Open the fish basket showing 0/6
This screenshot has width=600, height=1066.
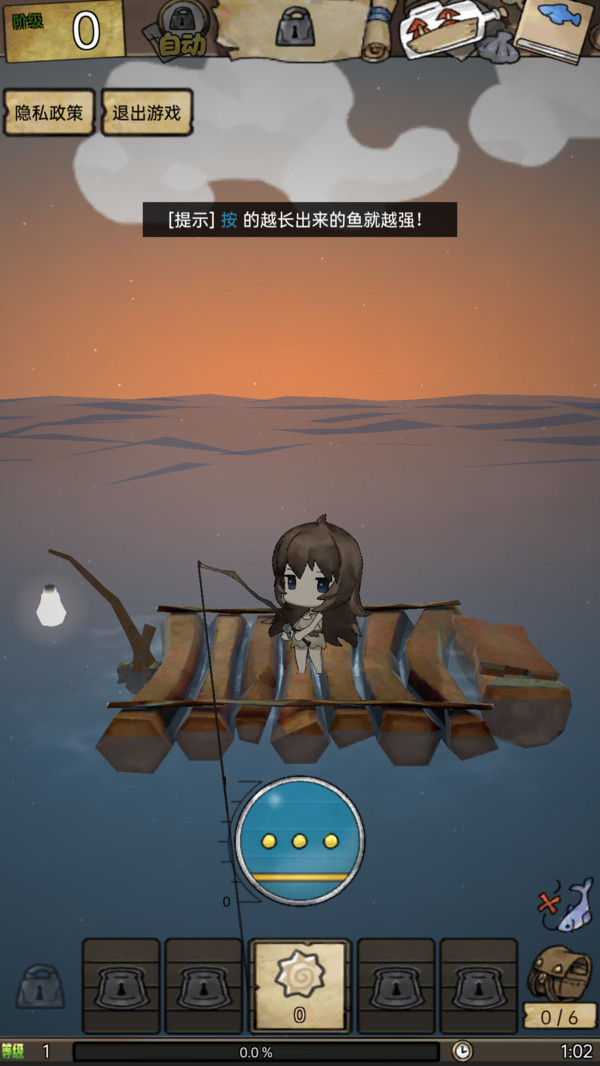[560, 991]
